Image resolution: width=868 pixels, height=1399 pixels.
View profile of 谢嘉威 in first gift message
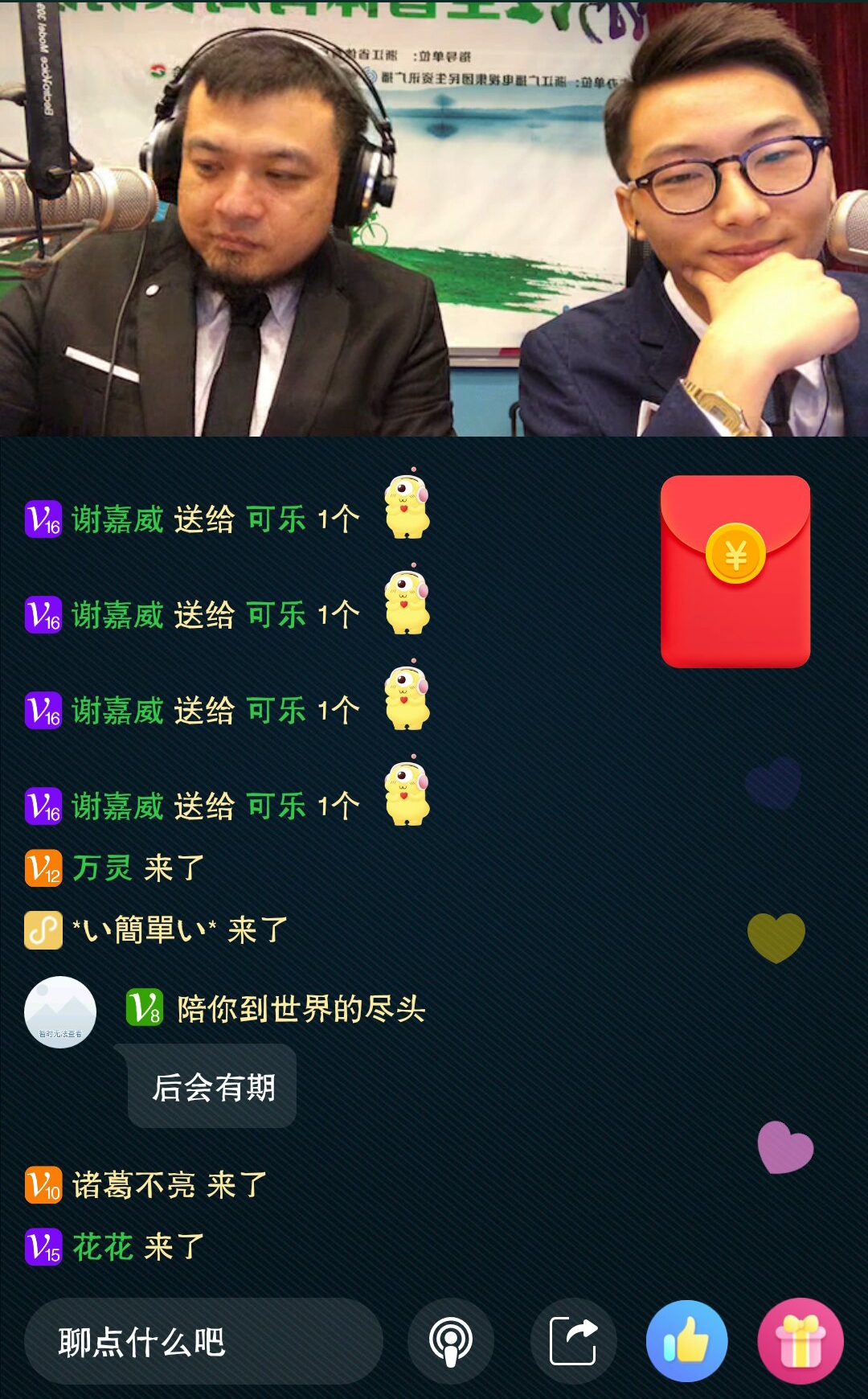(117, 519)
